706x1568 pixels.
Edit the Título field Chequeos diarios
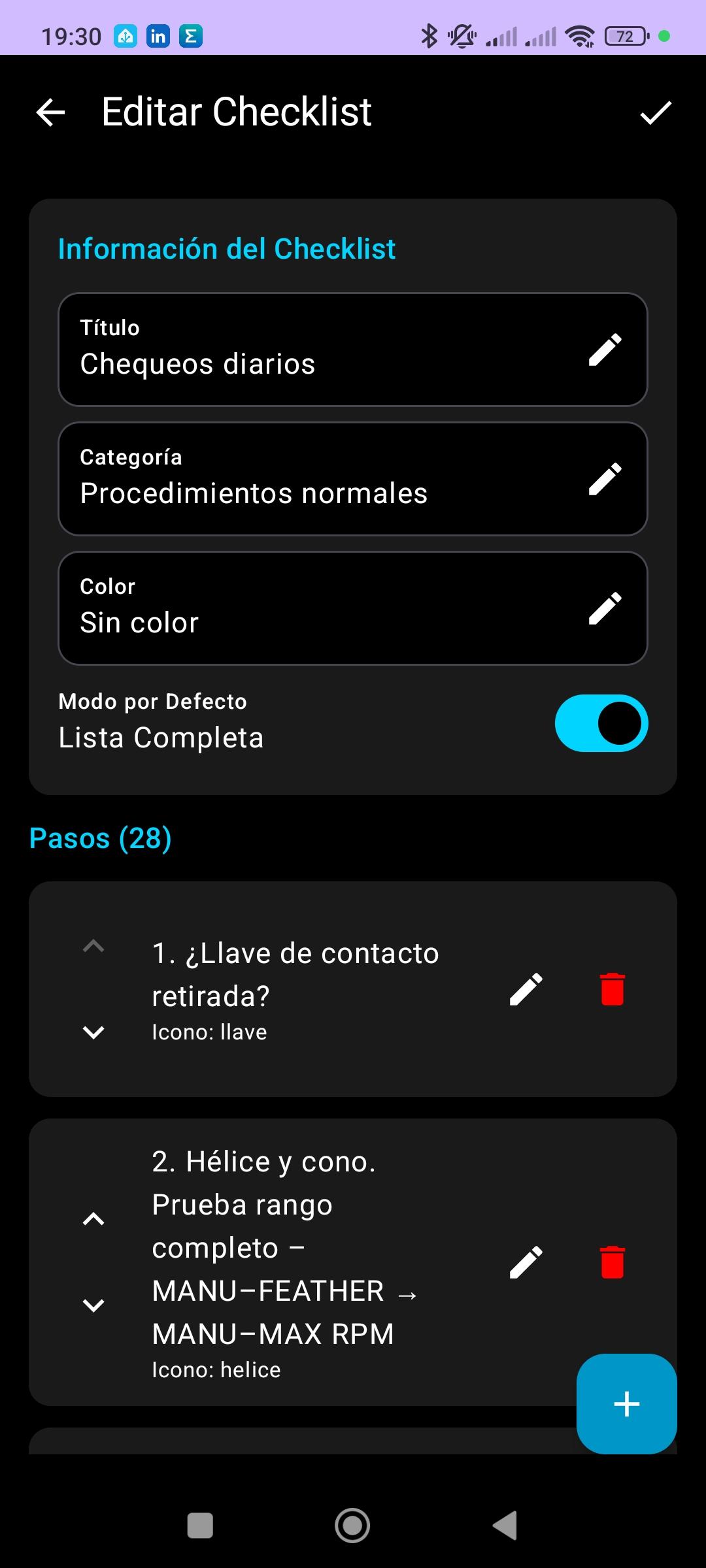[x=605, y=350]
